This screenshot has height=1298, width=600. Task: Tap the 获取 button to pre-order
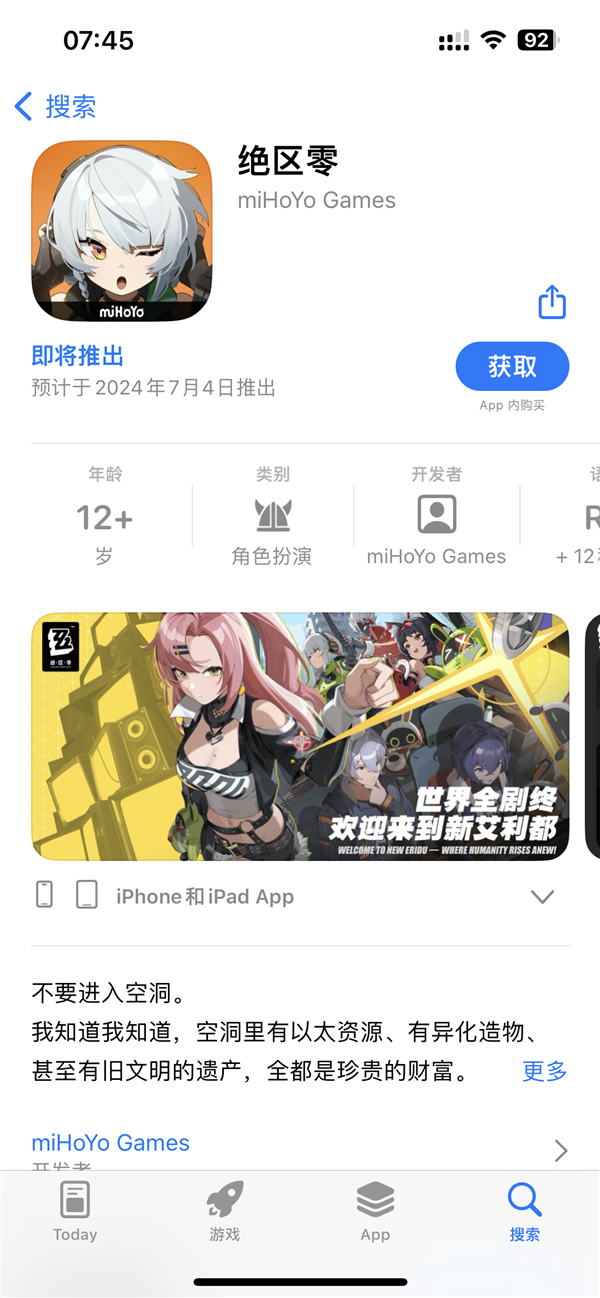tap(512, 367)
